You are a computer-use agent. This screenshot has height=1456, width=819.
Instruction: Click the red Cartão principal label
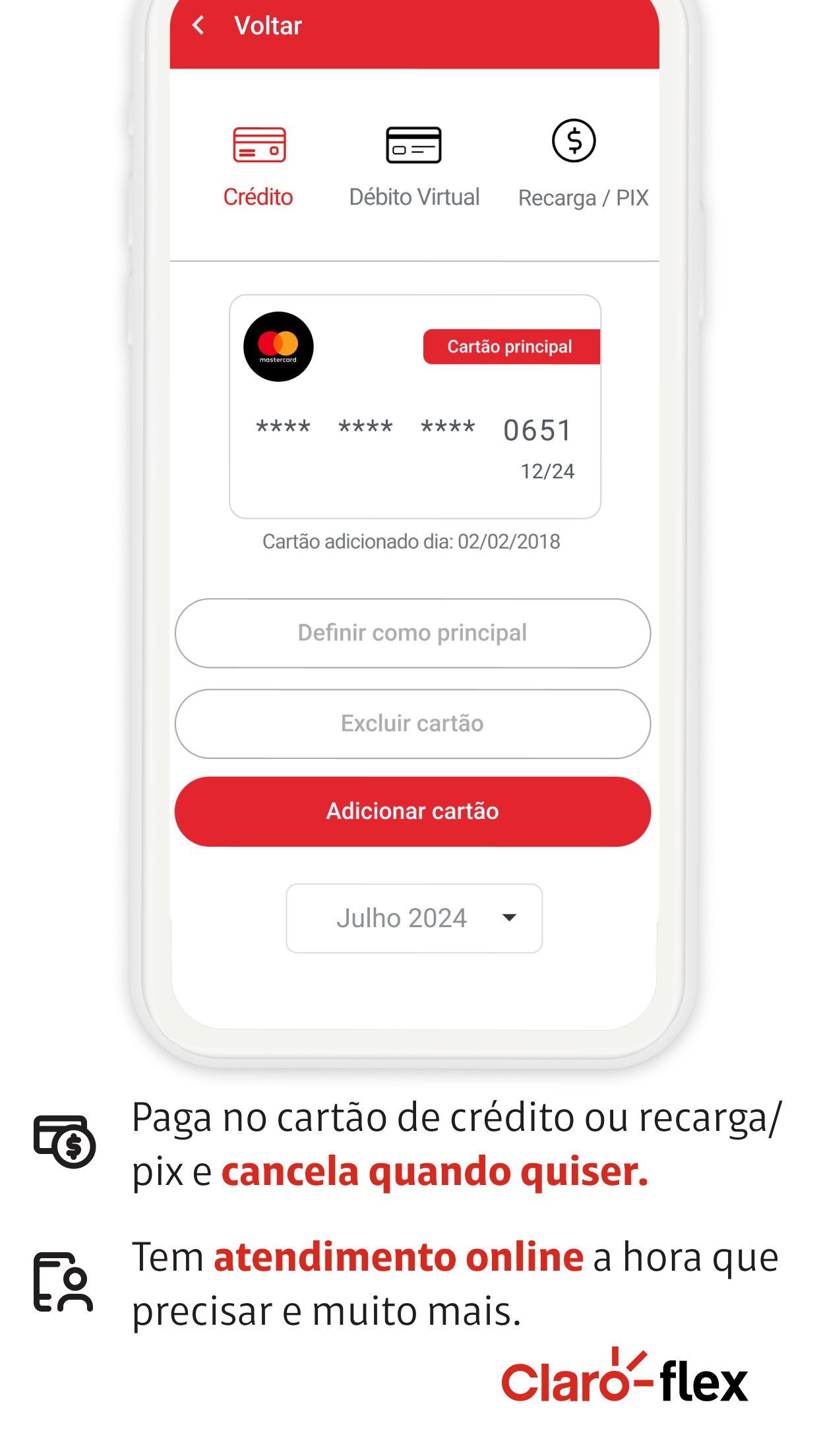click(510, 346)
